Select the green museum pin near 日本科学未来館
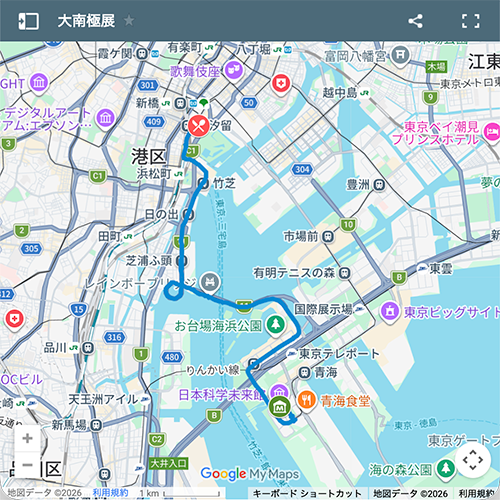 (x=279, y=407)
